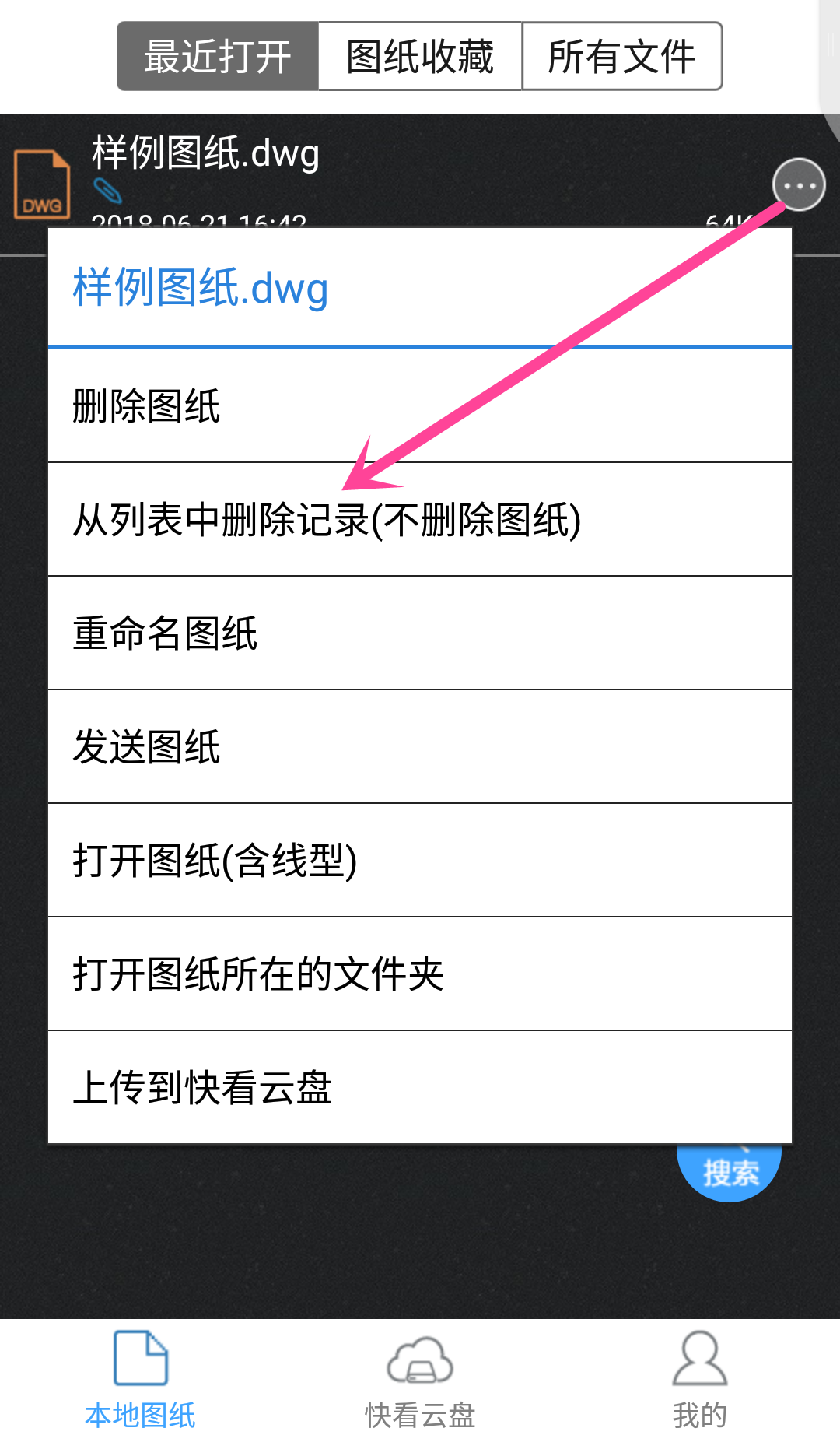Choose 发送图纸 to send the drawing
The height and width of the screenshot is (1435, 840).
420,746
